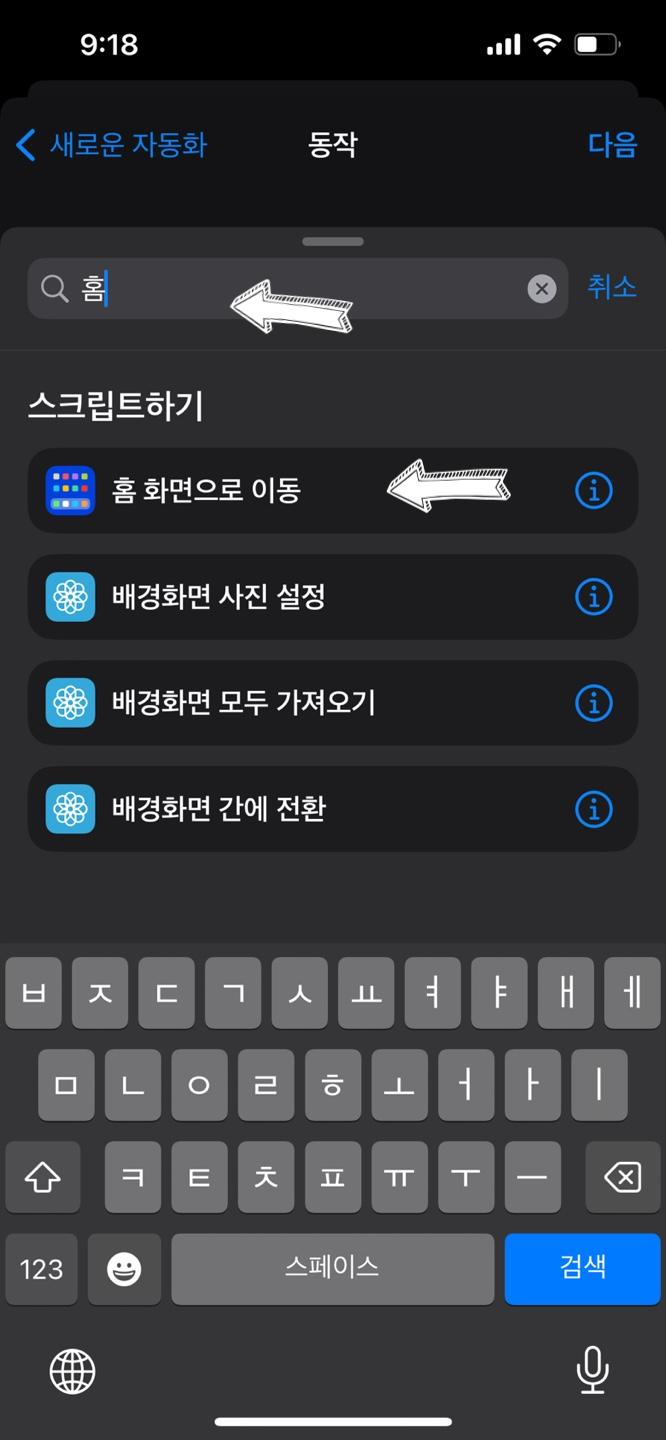
Task: Show info for 배경화면 사진 설정
Action: click(x=593, y=597)
